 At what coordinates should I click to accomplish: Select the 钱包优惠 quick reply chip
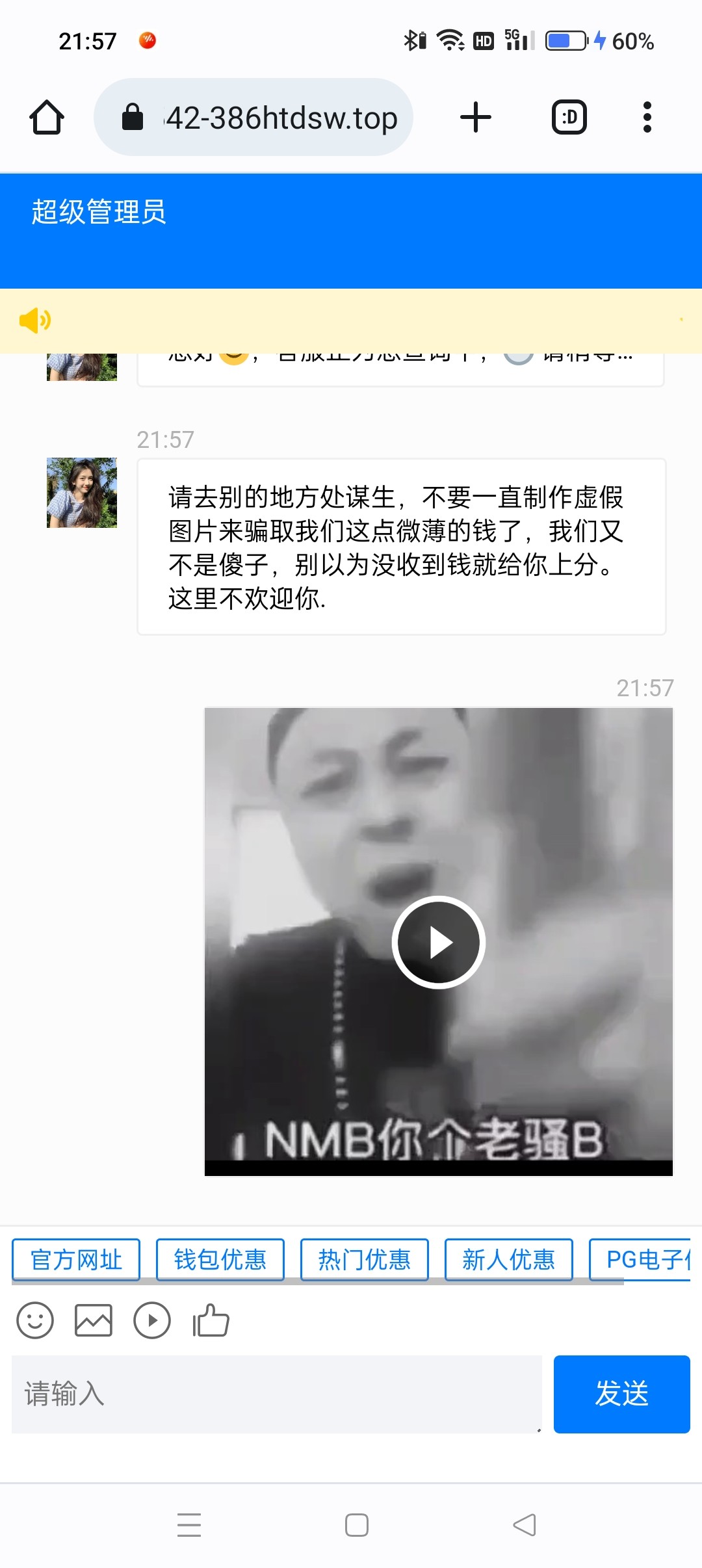tap(220, 1259)
